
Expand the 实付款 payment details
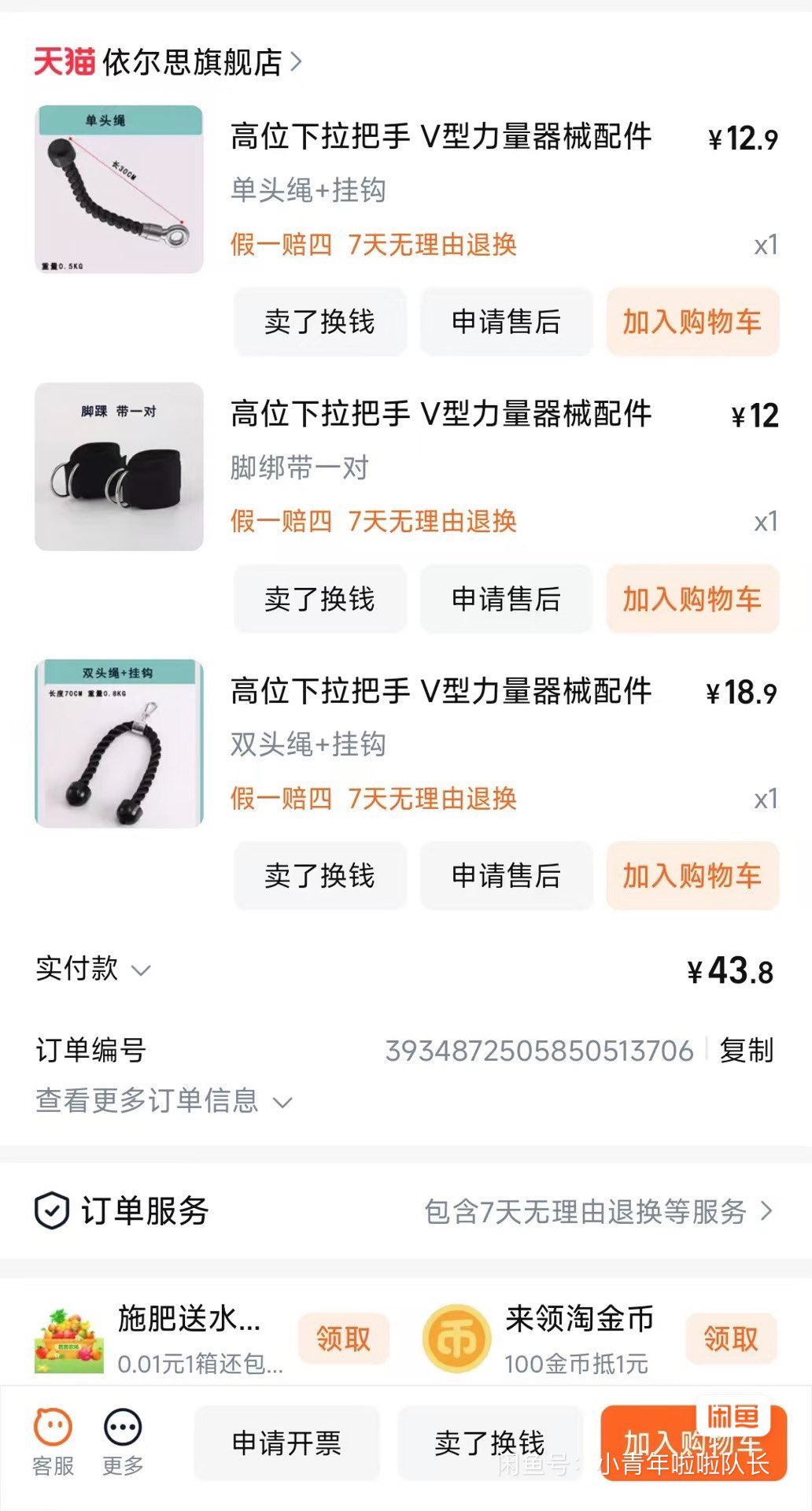(93, 969)
